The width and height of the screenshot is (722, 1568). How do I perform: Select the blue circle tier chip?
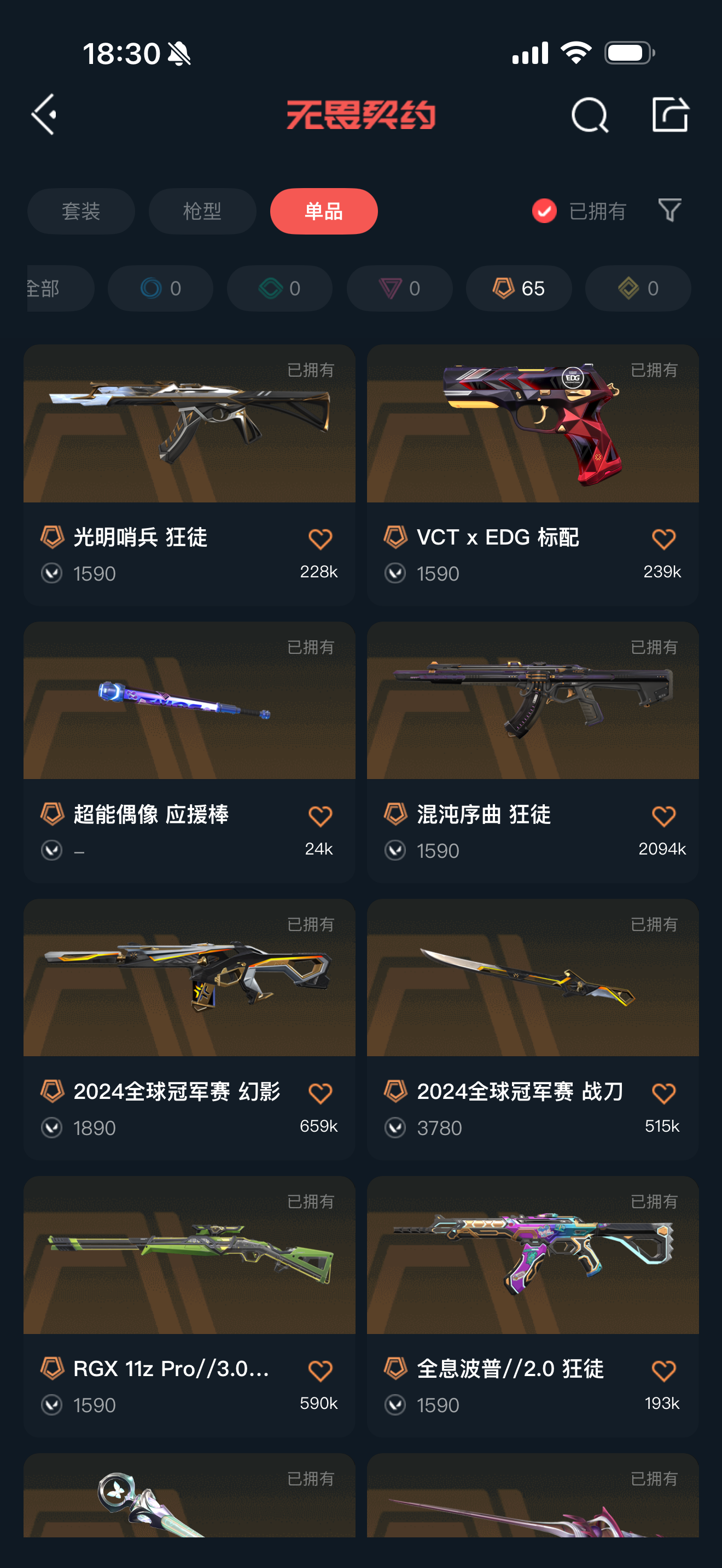click(x=161, y=288)
